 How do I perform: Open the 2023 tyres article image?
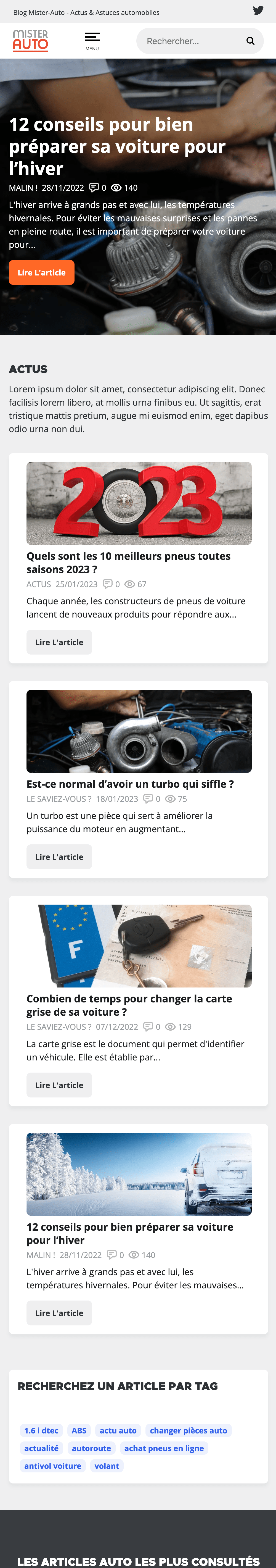coord(139,503)
